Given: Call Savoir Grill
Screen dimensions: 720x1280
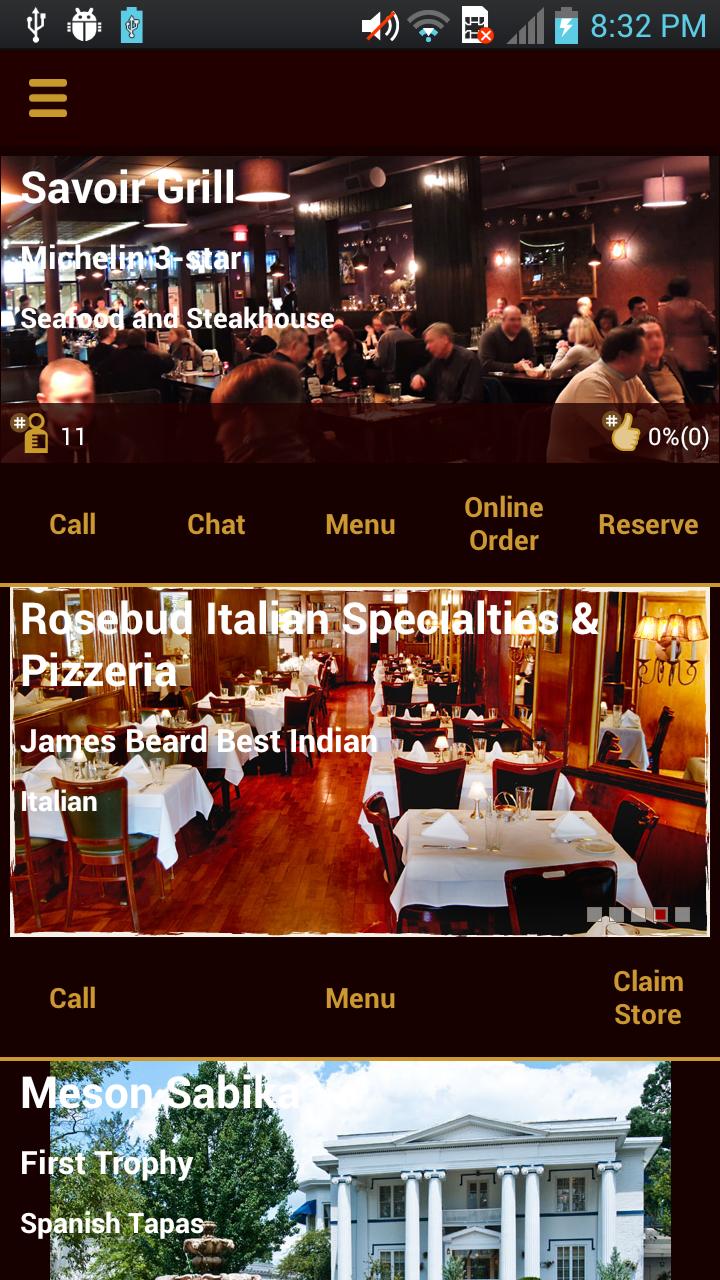Looking at the screenshot, I should coord(73,524).
